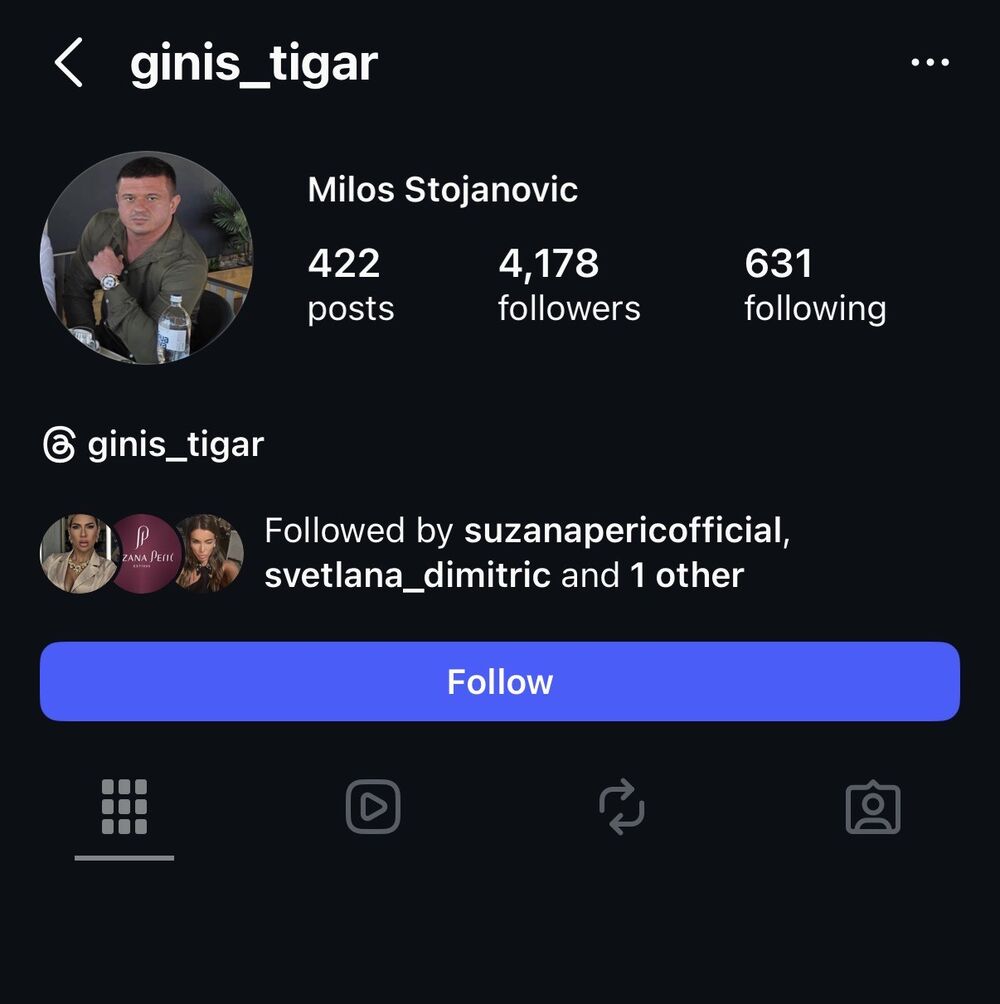The height and width of the screenshot is (1004, 1000).
Task: View the 4,178 followers list
Action: pos(569,285)
